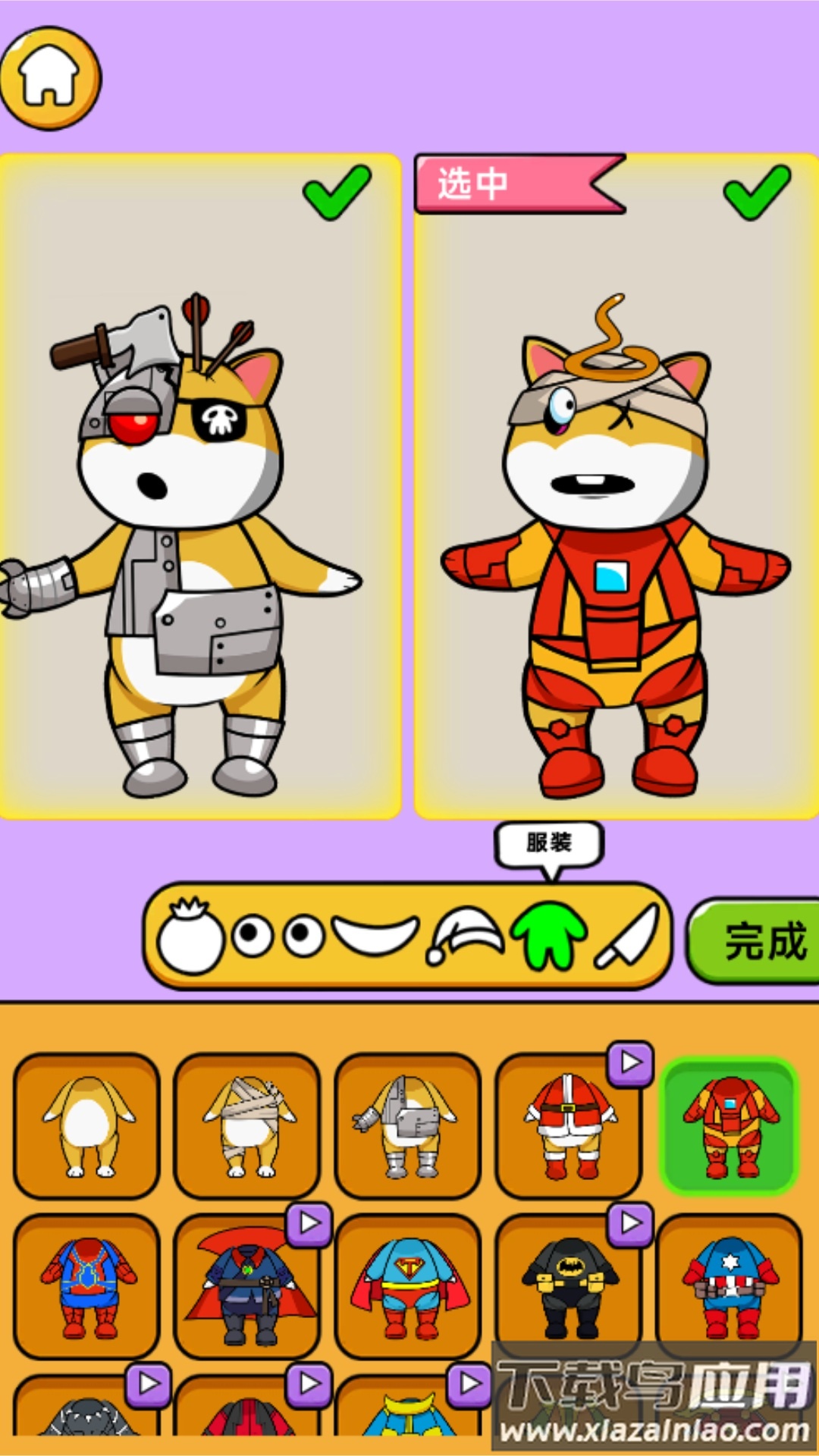819x1456 pixels.
Task: Choose the black Batman outfit
Action: tap(569, 1287)
